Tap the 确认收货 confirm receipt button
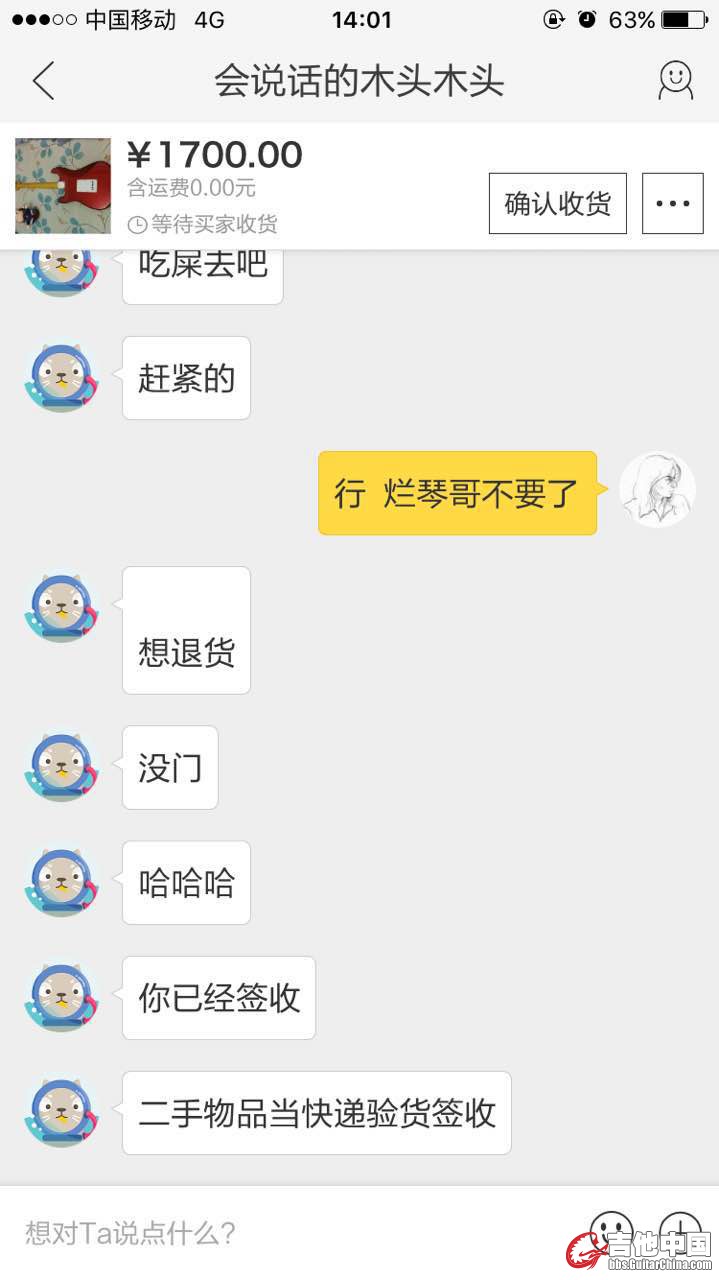 [x=557, y=204]
